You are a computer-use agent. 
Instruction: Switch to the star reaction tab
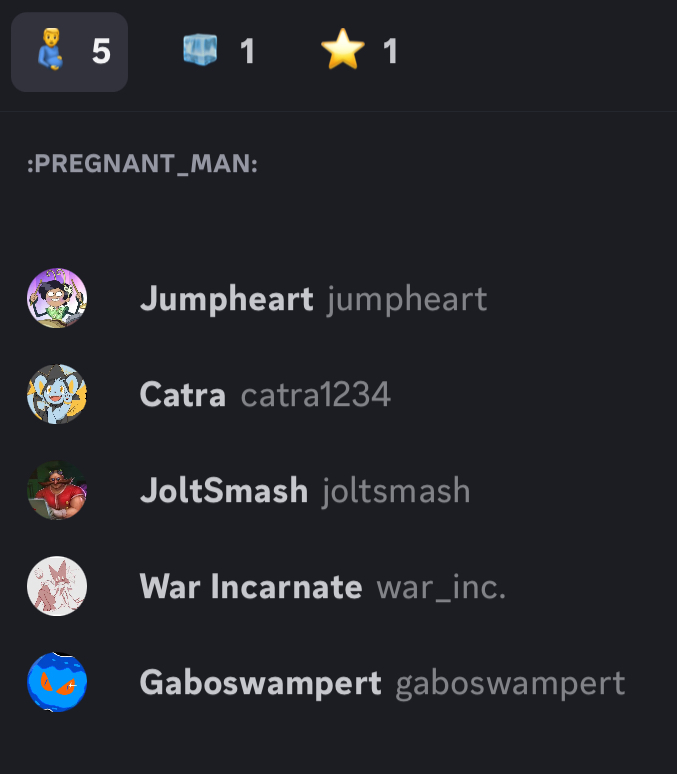click(359, 52)
